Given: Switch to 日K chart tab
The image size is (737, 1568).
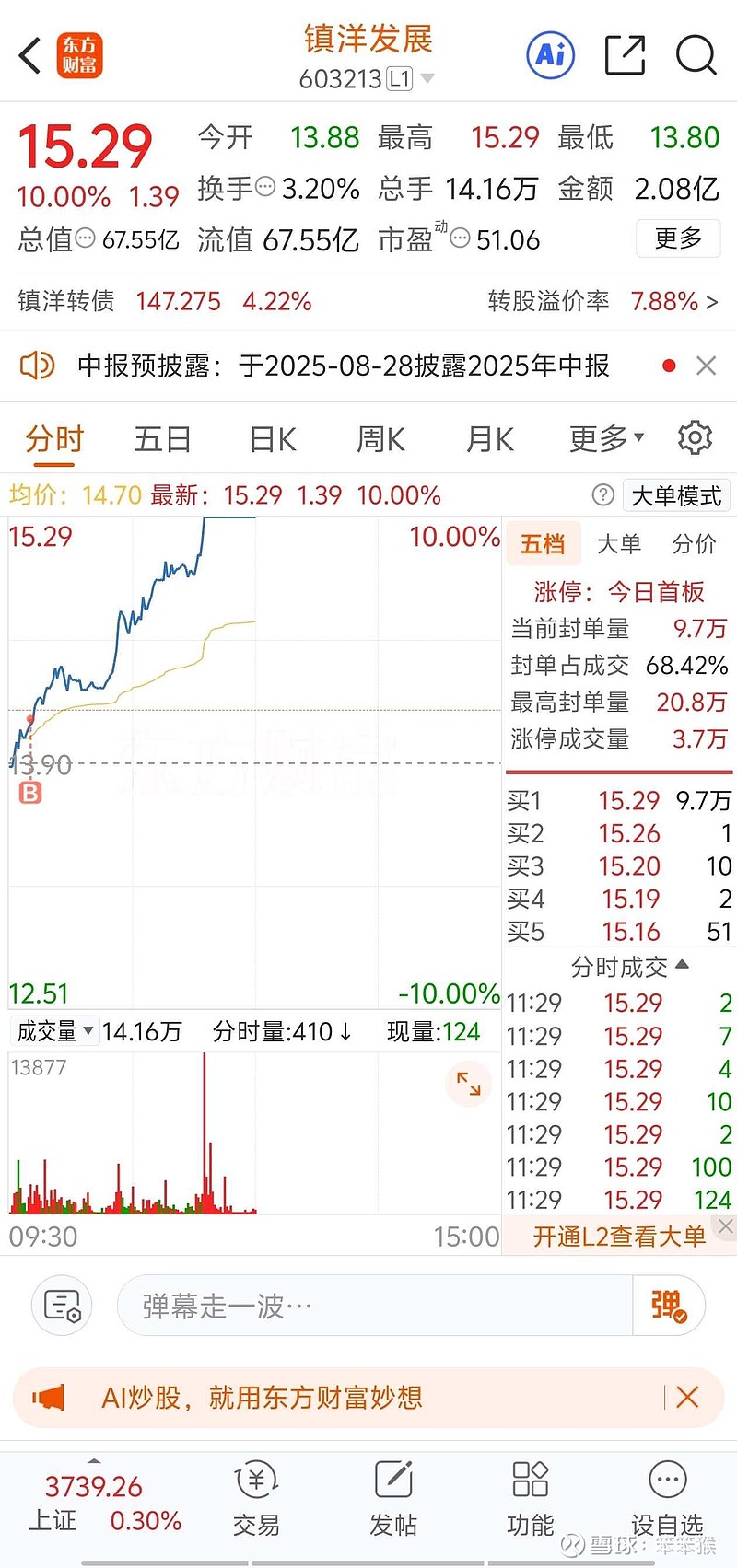Looking at the screenshot, I should click(x=273, y=439).
